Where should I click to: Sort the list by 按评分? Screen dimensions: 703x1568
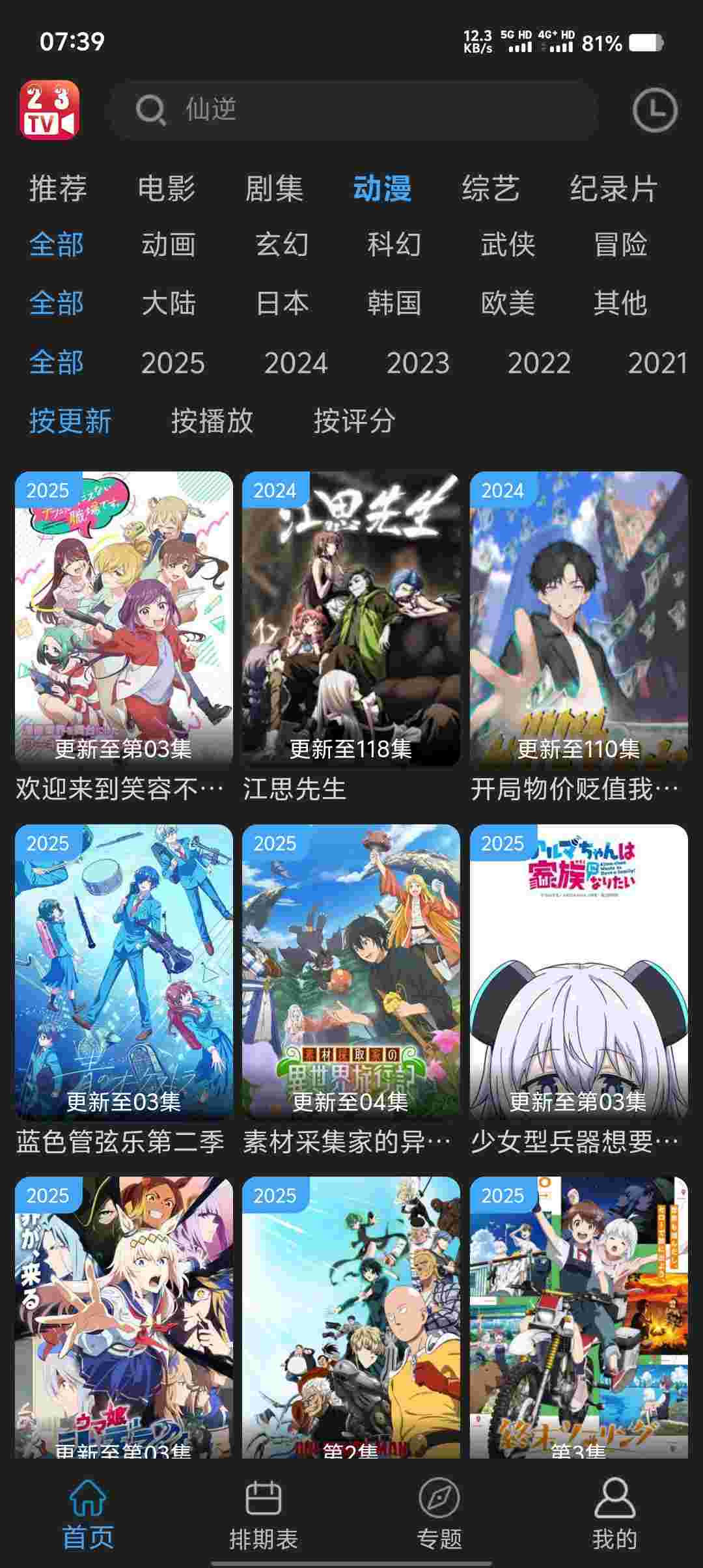pos(353,421)
